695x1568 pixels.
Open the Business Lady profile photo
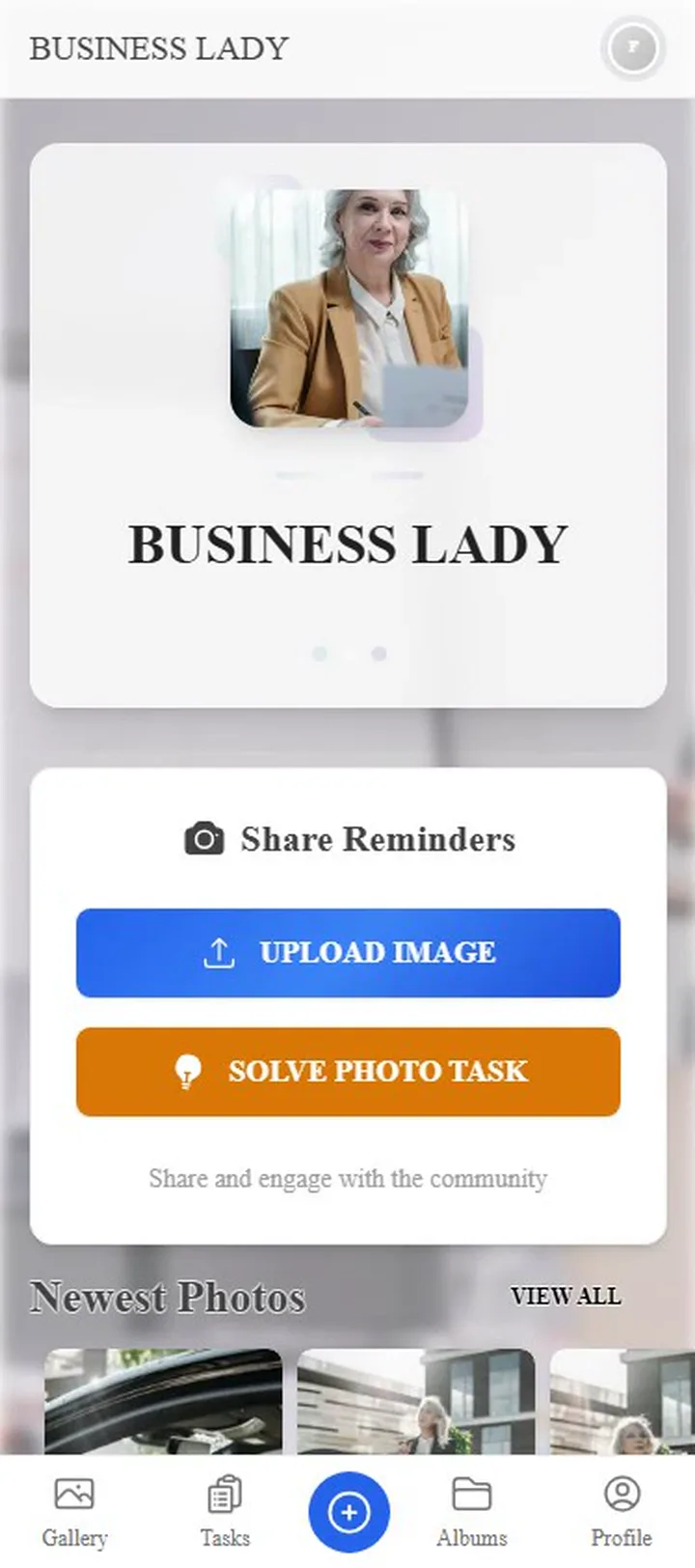[x=348, y=308]
